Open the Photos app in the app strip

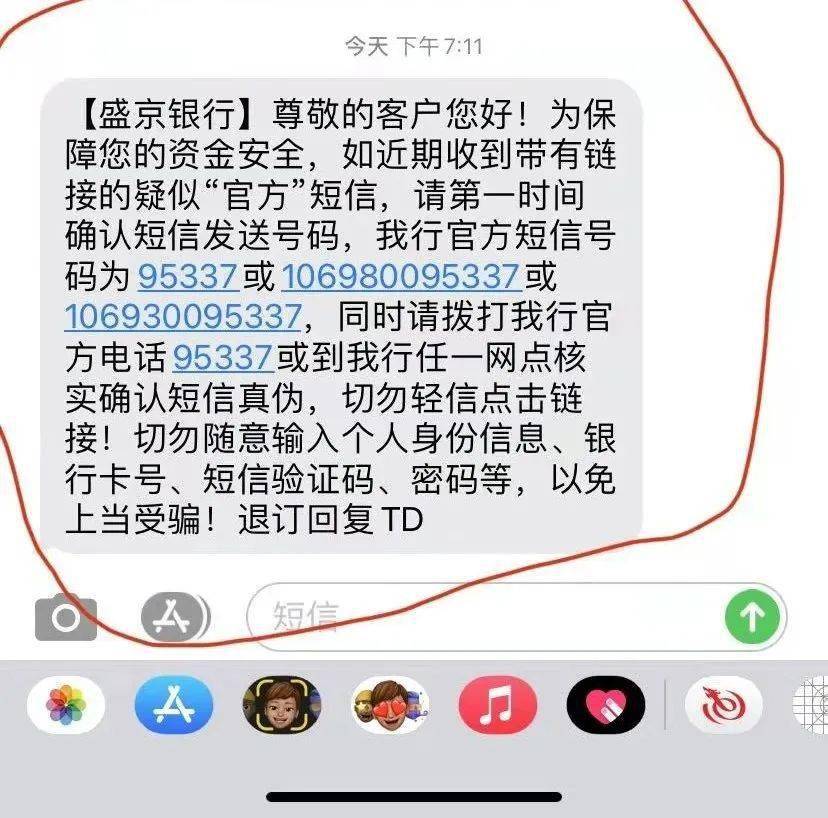pos(66,706)
